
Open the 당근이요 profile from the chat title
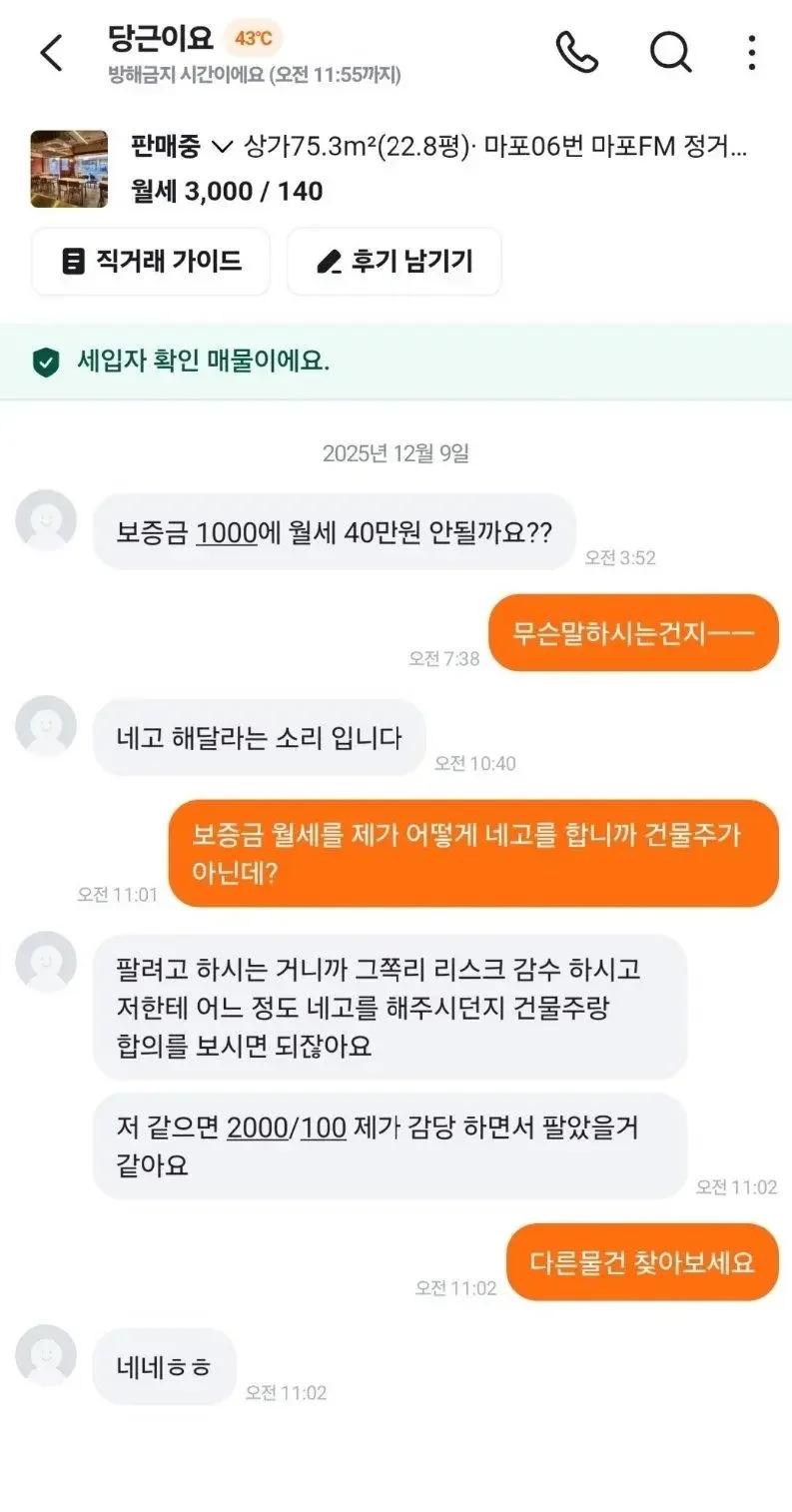(160, 38)
